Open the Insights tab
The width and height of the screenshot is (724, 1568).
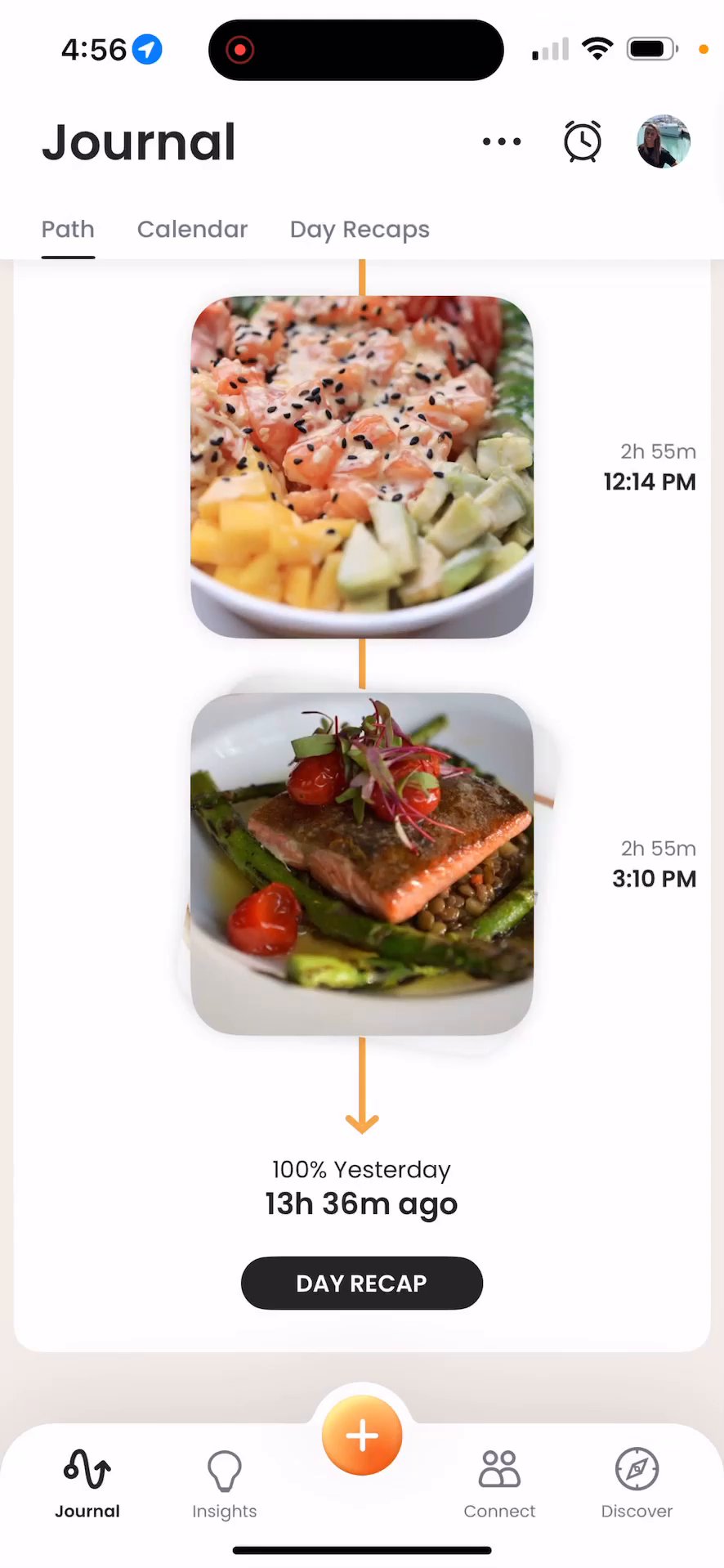pos(225,1483)
